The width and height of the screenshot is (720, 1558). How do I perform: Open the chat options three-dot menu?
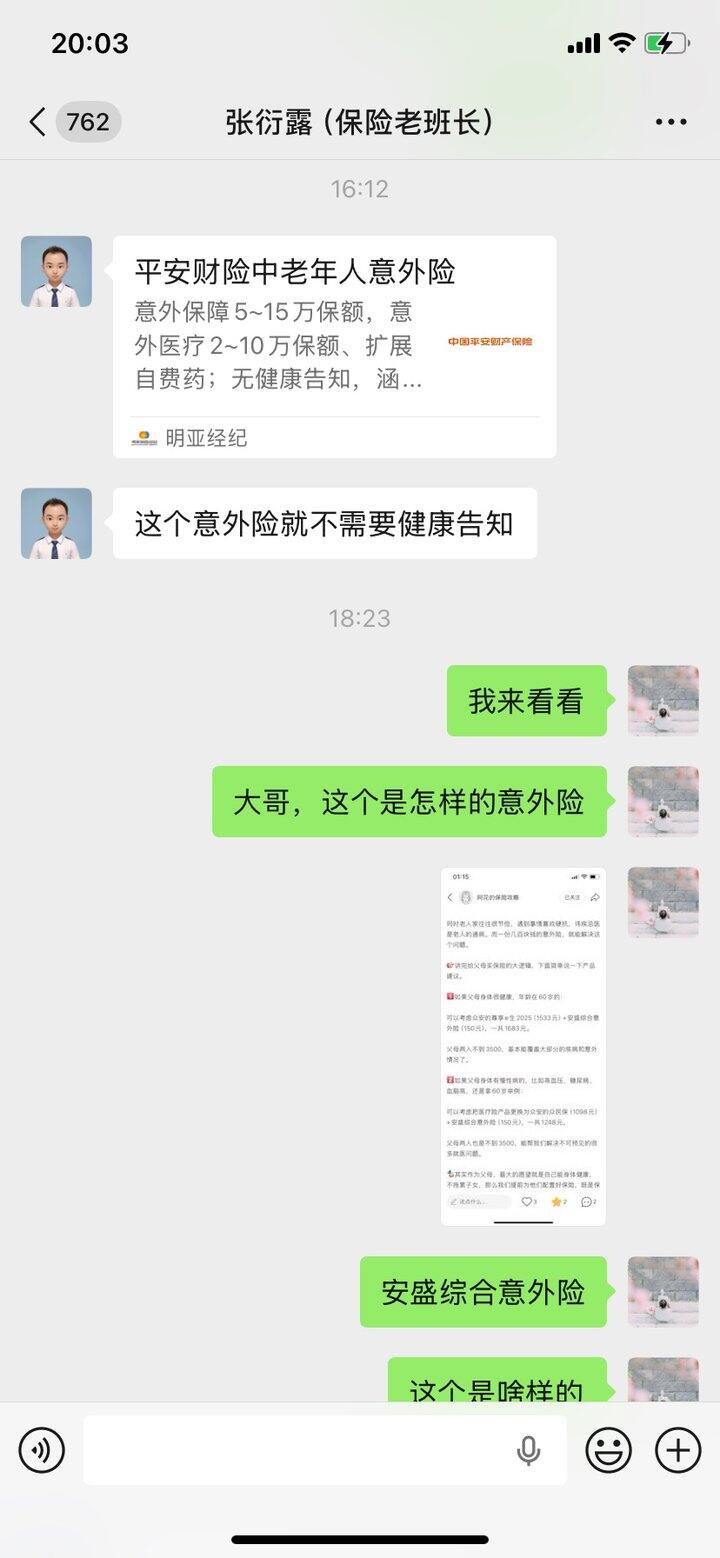pos(671,122)
